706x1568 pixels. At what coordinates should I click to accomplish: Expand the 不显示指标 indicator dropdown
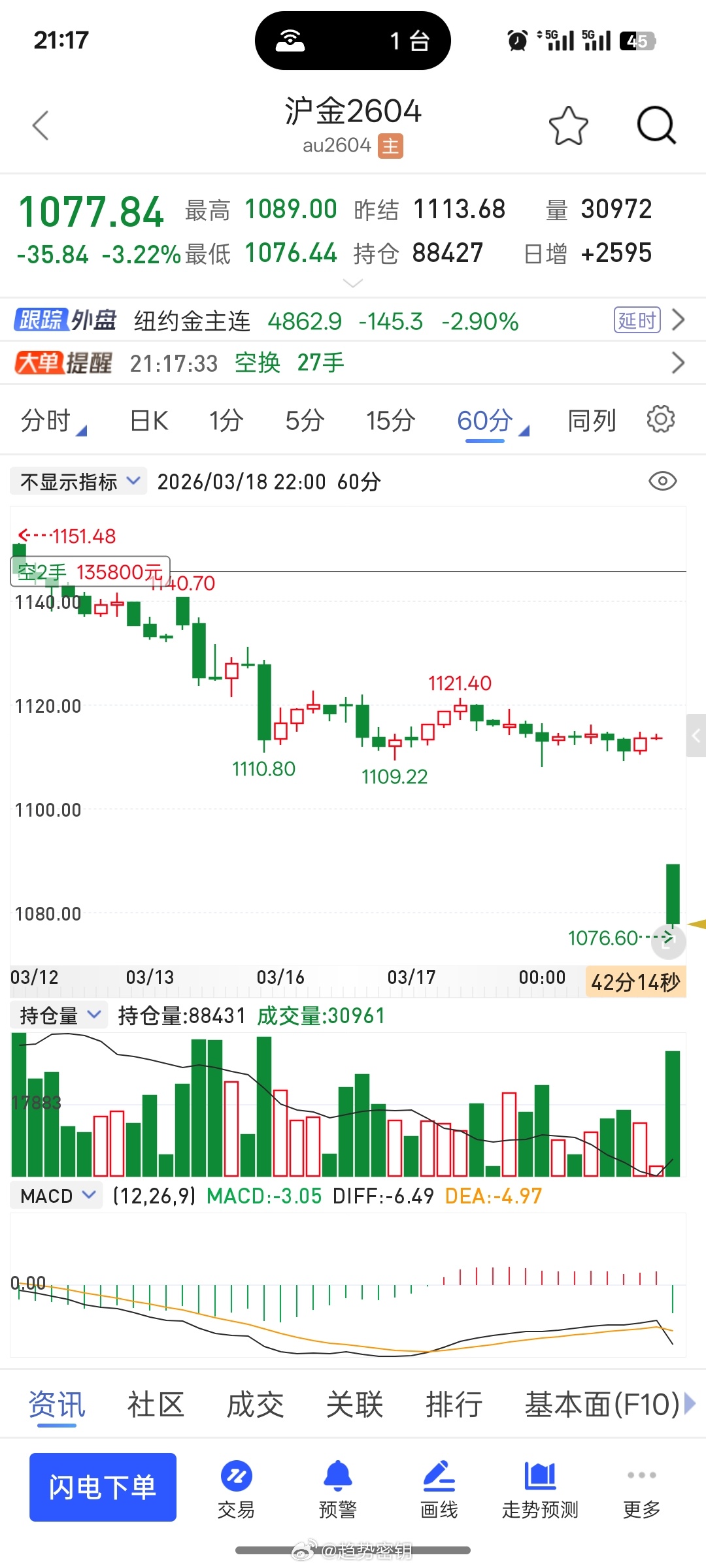point(78,482)
